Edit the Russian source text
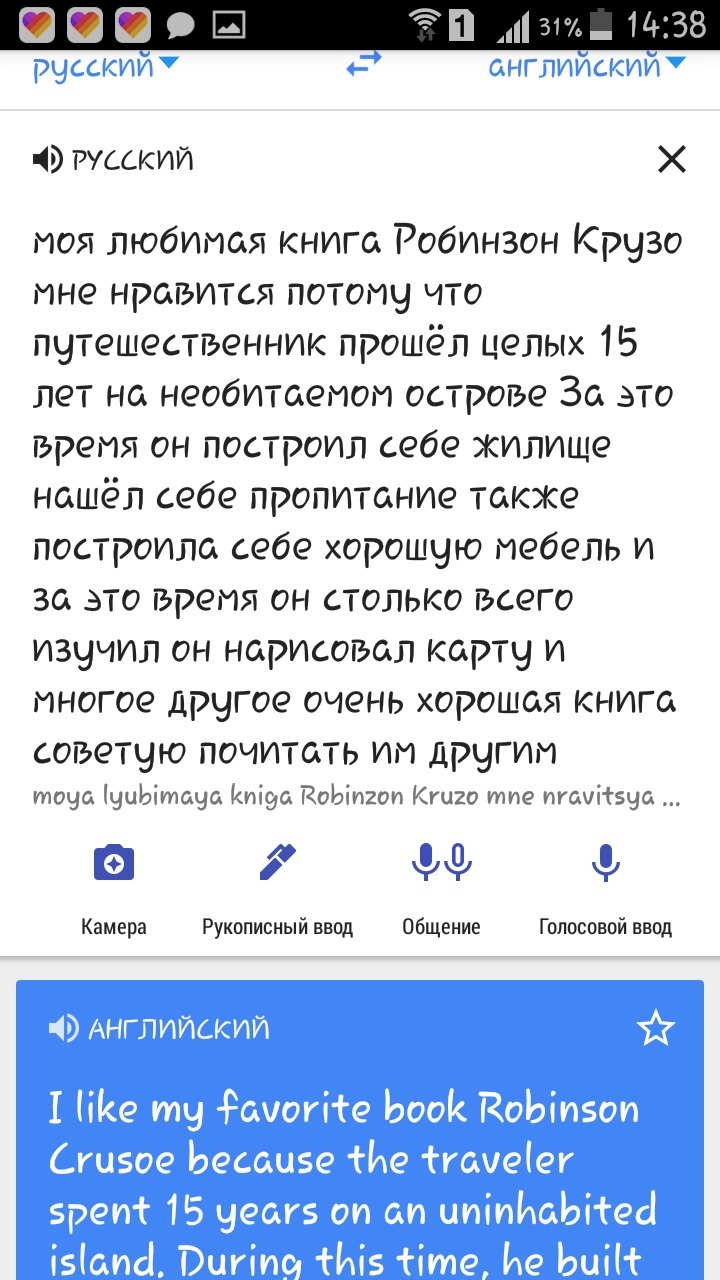 click(x=357, y=496)
